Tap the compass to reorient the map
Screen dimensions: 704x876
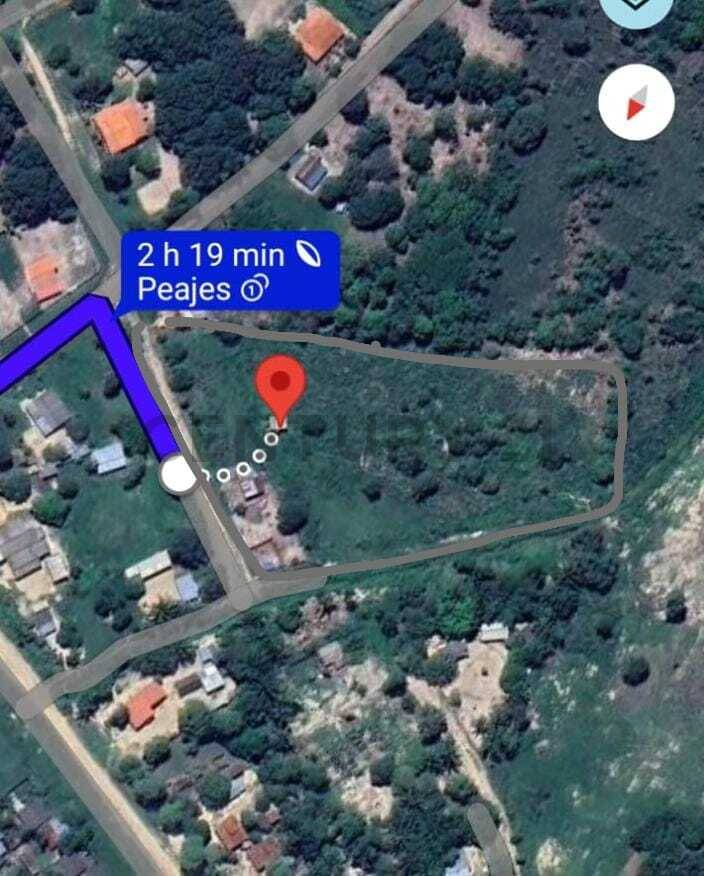click(636, 102)
